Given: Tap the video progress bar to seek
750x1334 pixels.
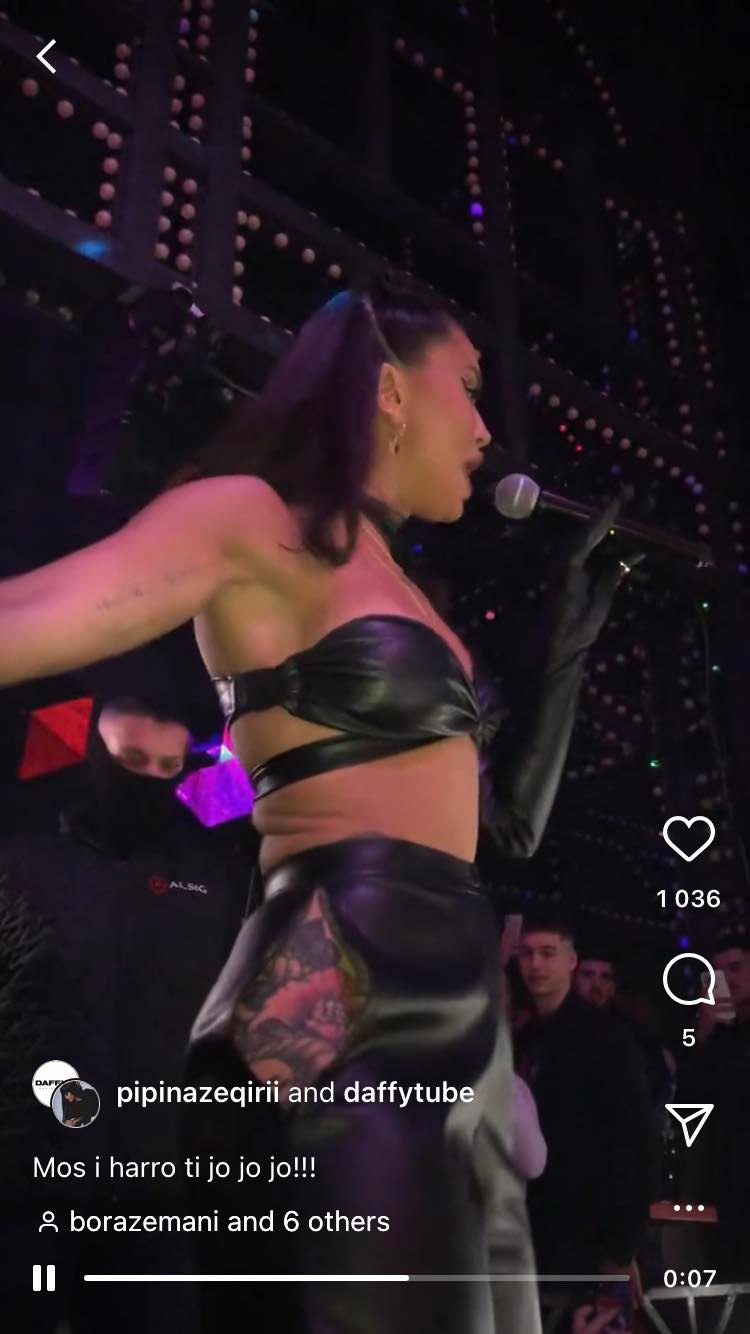Looking at the screenshot, I should 356,1278.
